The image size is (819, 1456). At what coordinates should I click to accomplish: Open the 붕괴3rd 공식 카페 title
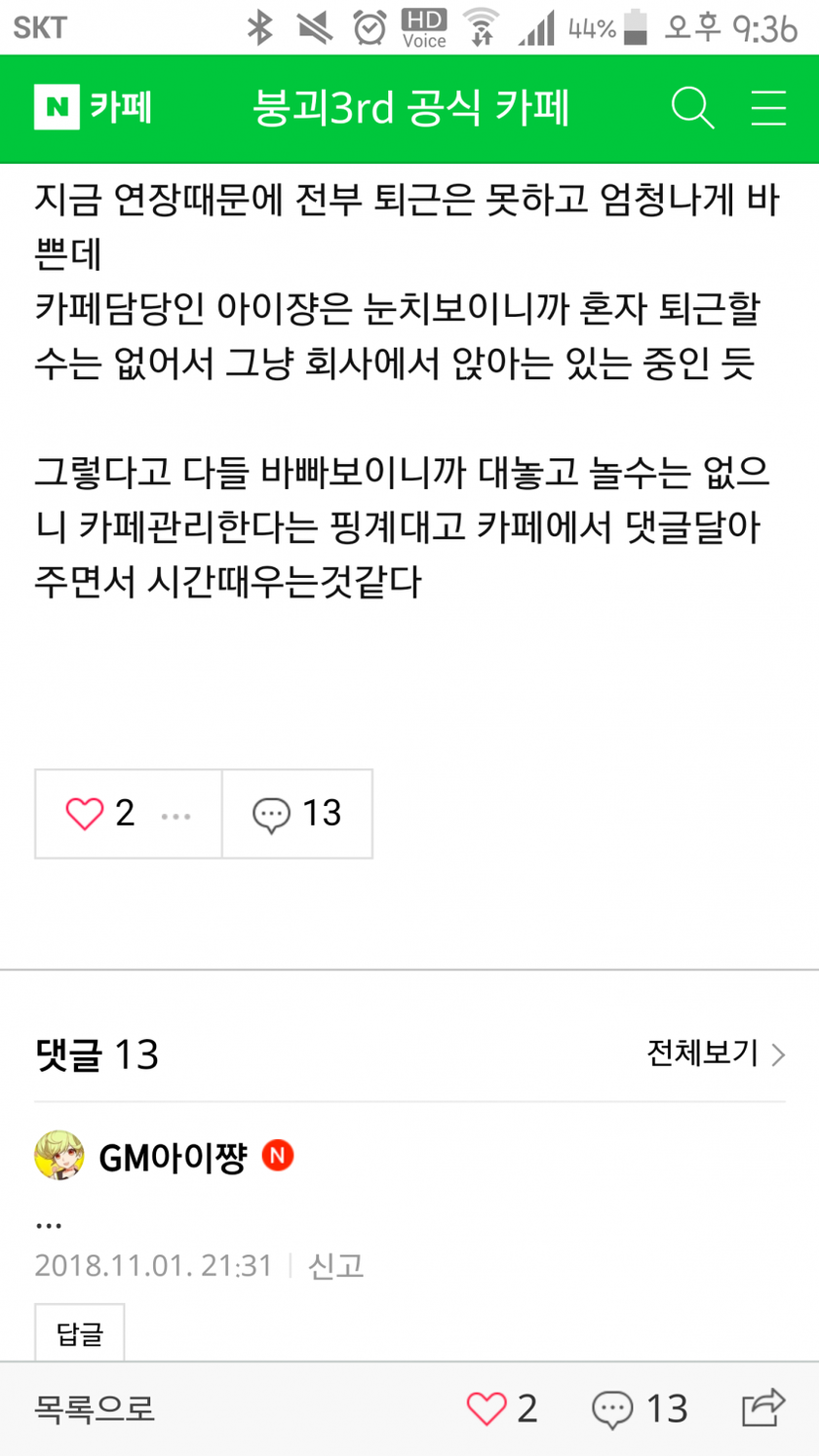[x=410, y=108]
